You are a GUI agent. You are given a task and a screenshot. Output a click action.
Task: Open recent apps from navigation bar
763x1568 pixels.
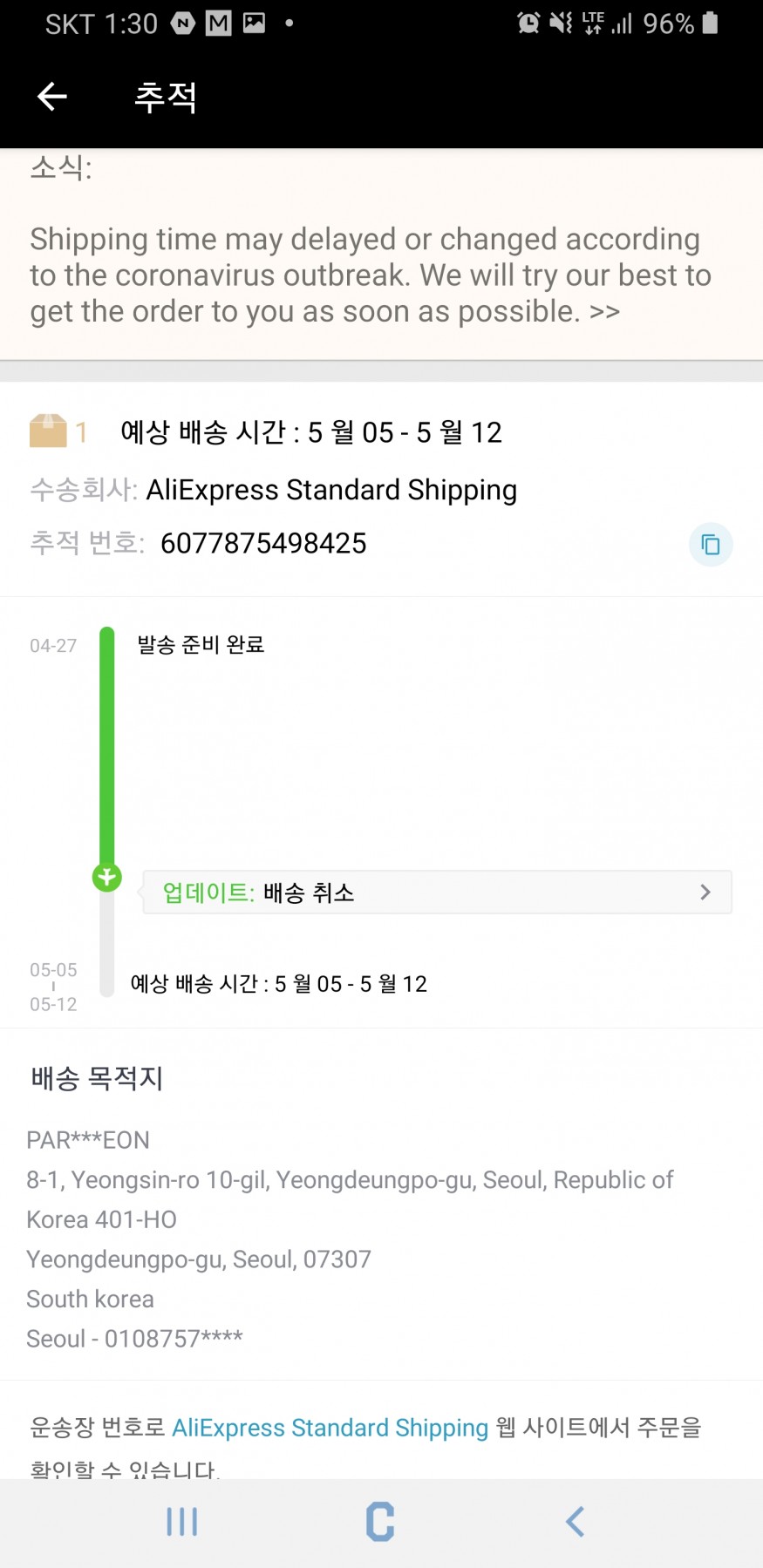pos(182,1522)
